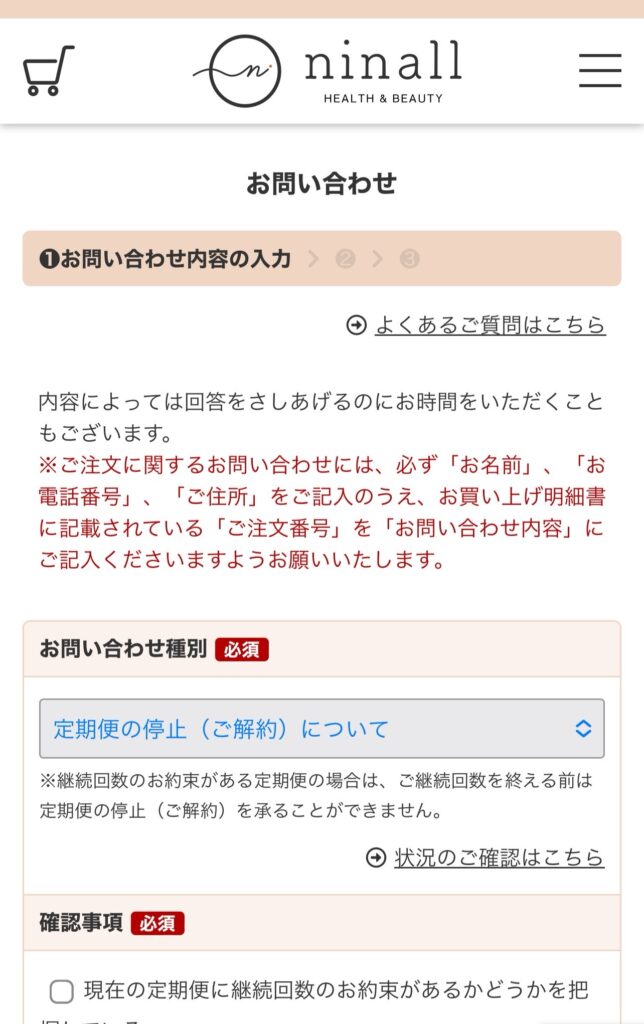Open the hamburger menu
The image size is (644, 1024).
click(600, 71)
